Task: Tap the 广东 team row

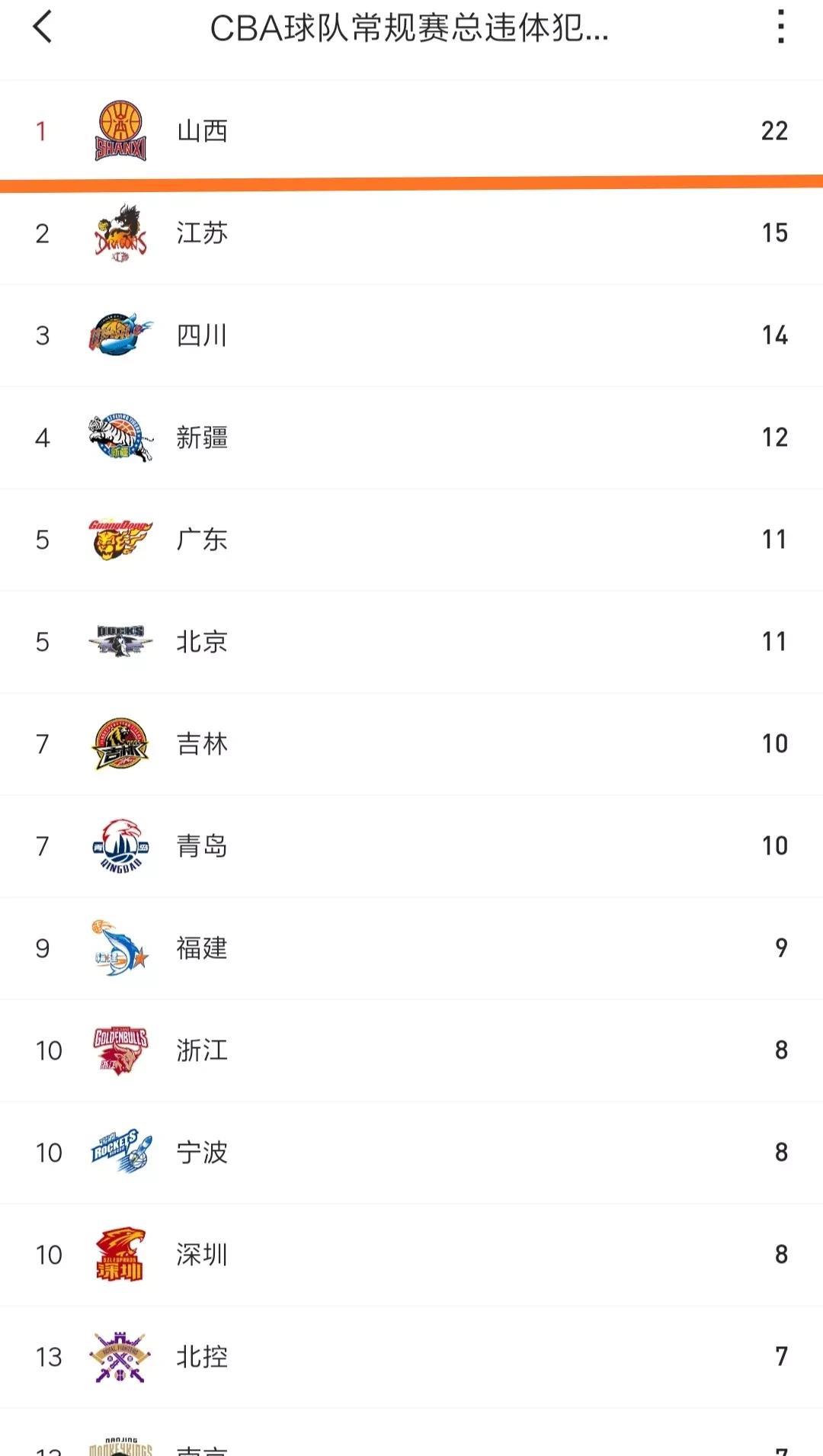Action: (411, 540)
